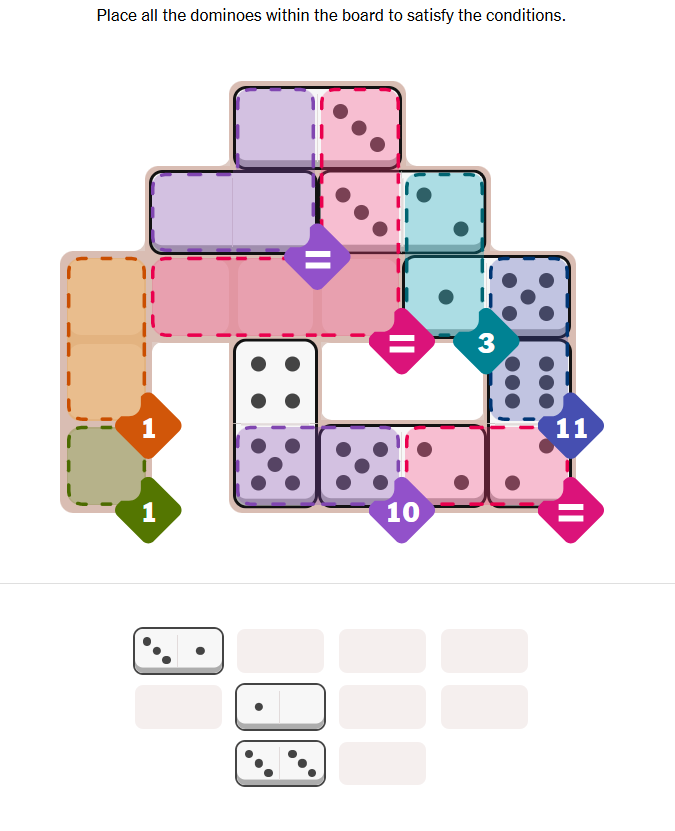Rotate the placed four-five domino on the board

click(x=275, y=424)
